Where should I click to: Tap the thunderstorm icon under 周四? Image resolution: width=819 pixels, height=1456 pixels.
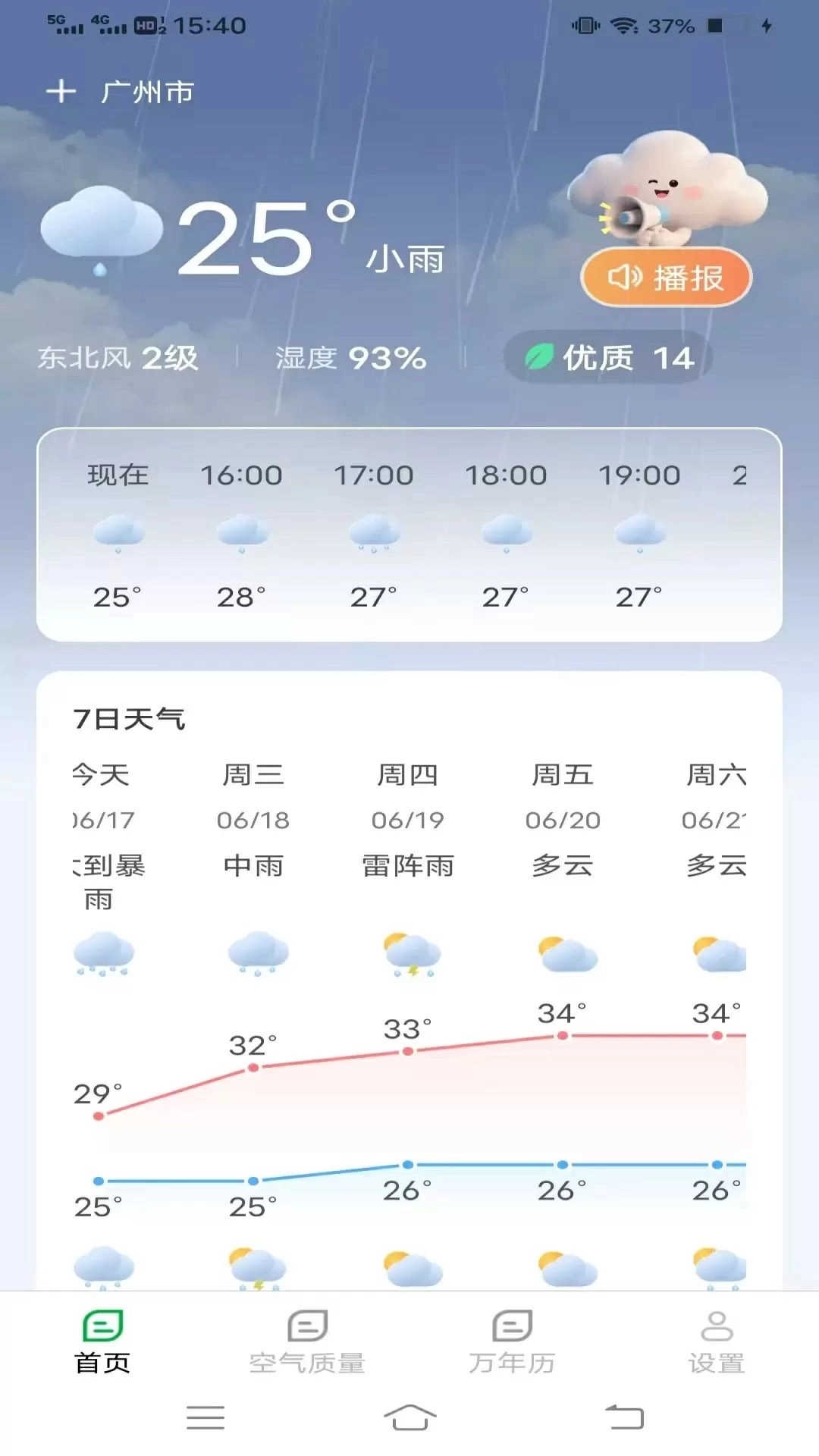(x=410, y=954)
